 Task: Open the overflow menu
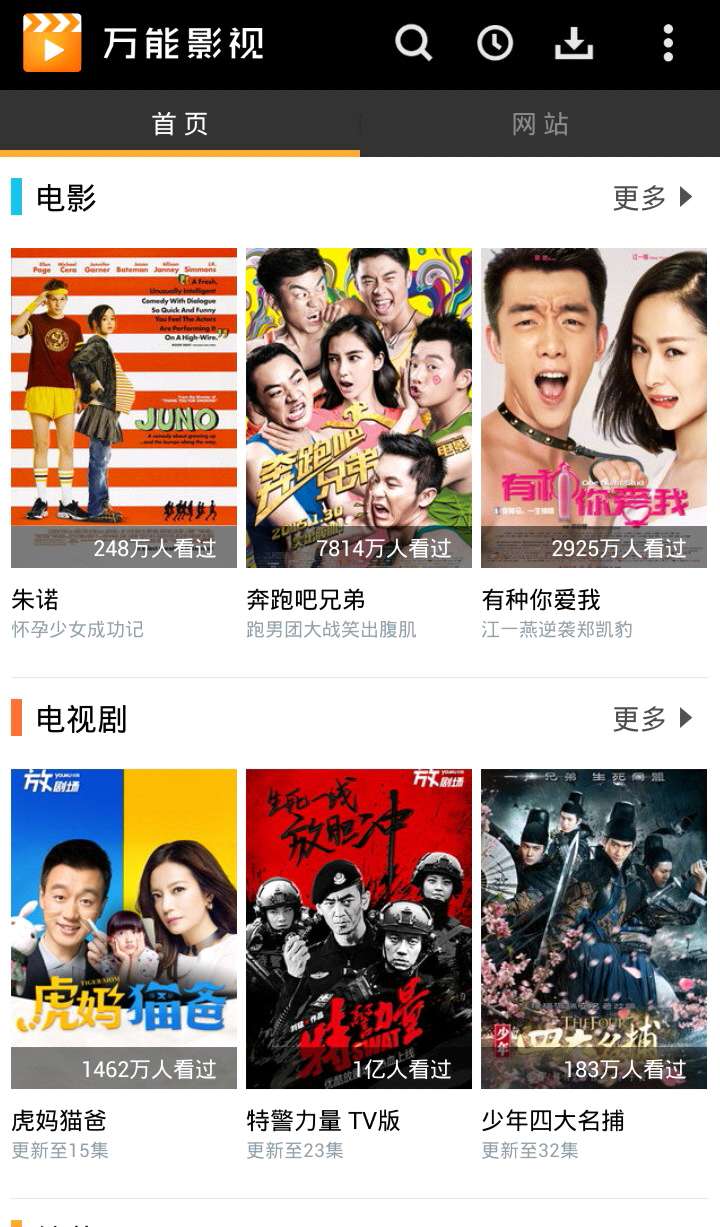point(668,43)
